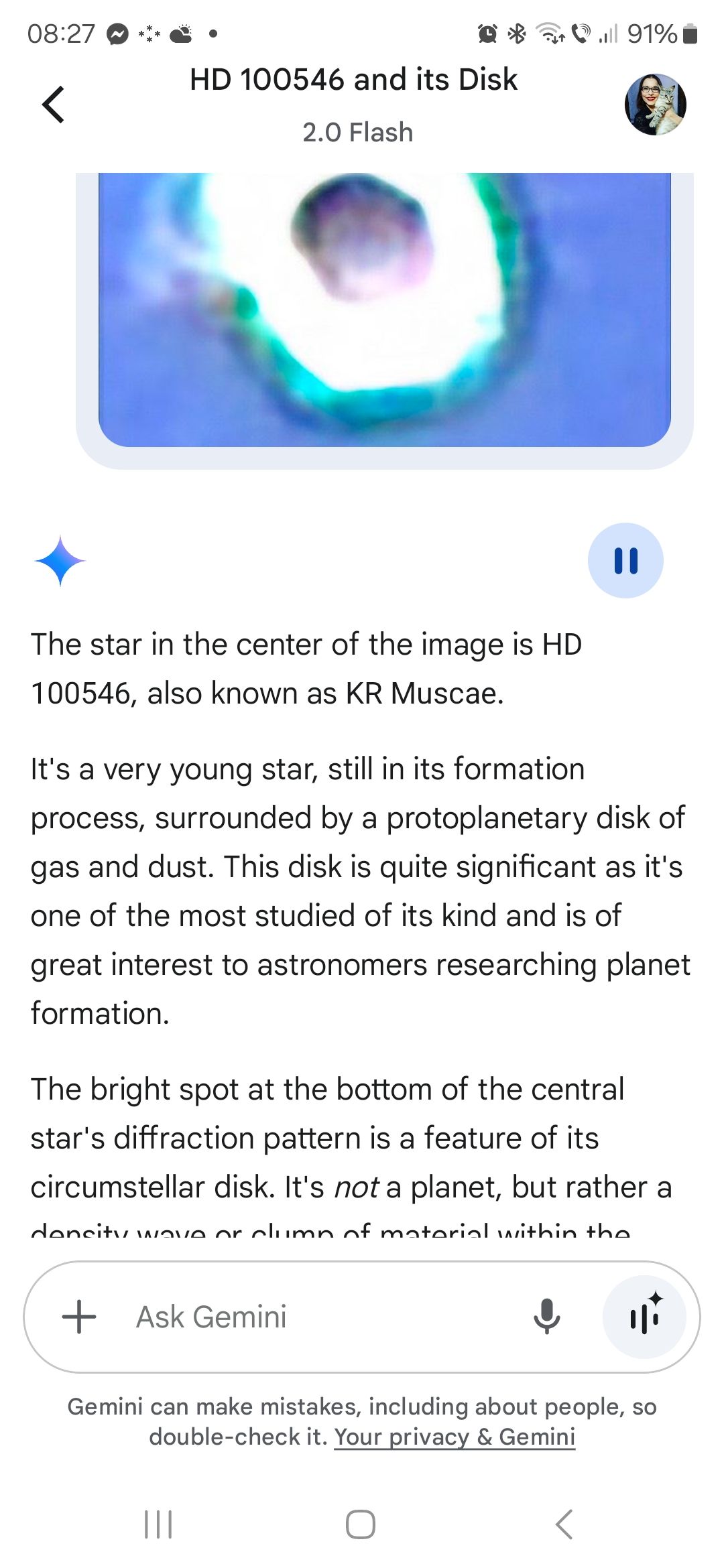
Task: Tap the plus icon to attach content
Action: (x=78, y=1315)
